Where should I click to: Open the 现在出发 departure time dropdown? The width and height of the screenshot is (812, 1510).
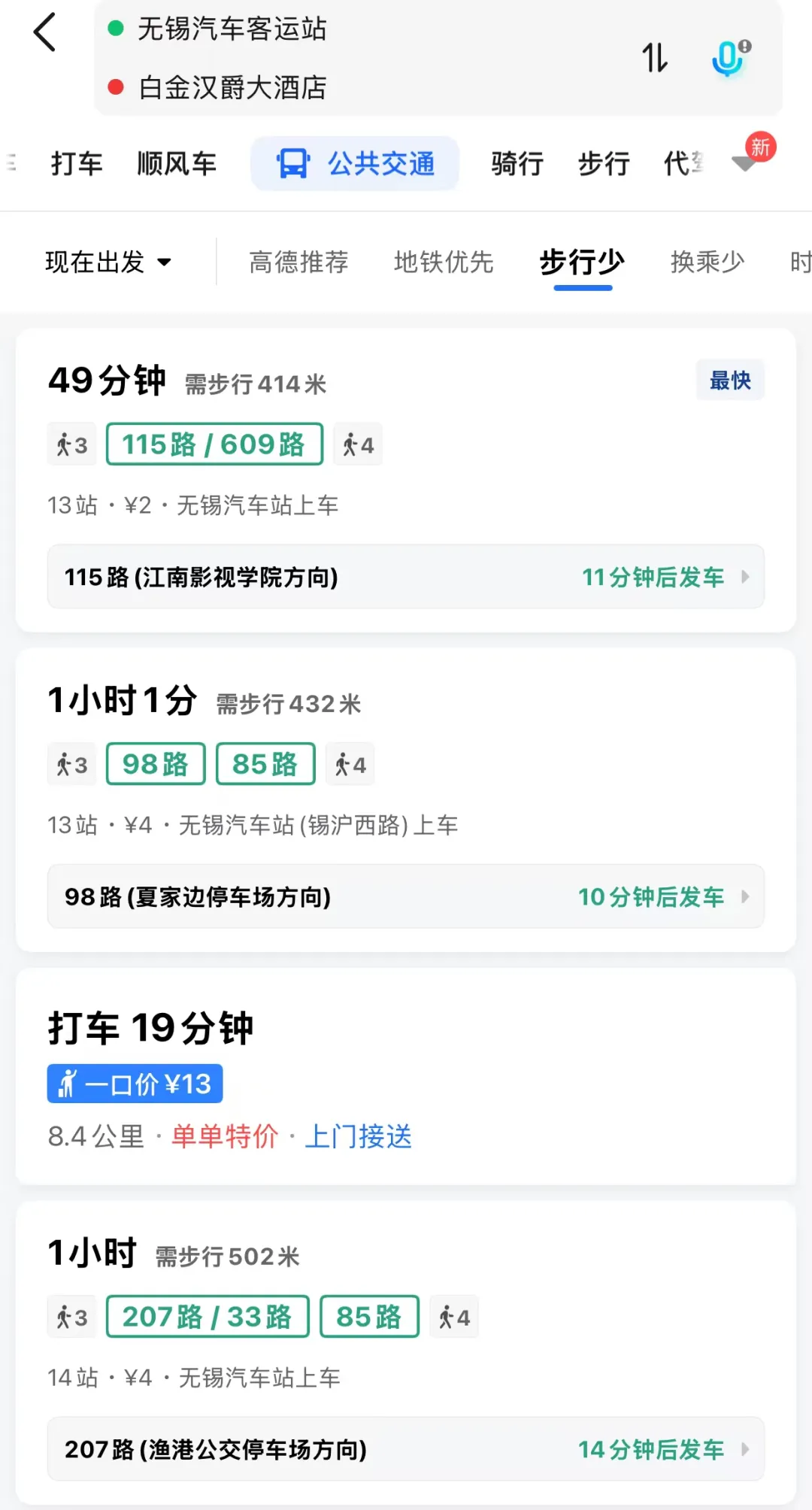click(x=108, y=262)
